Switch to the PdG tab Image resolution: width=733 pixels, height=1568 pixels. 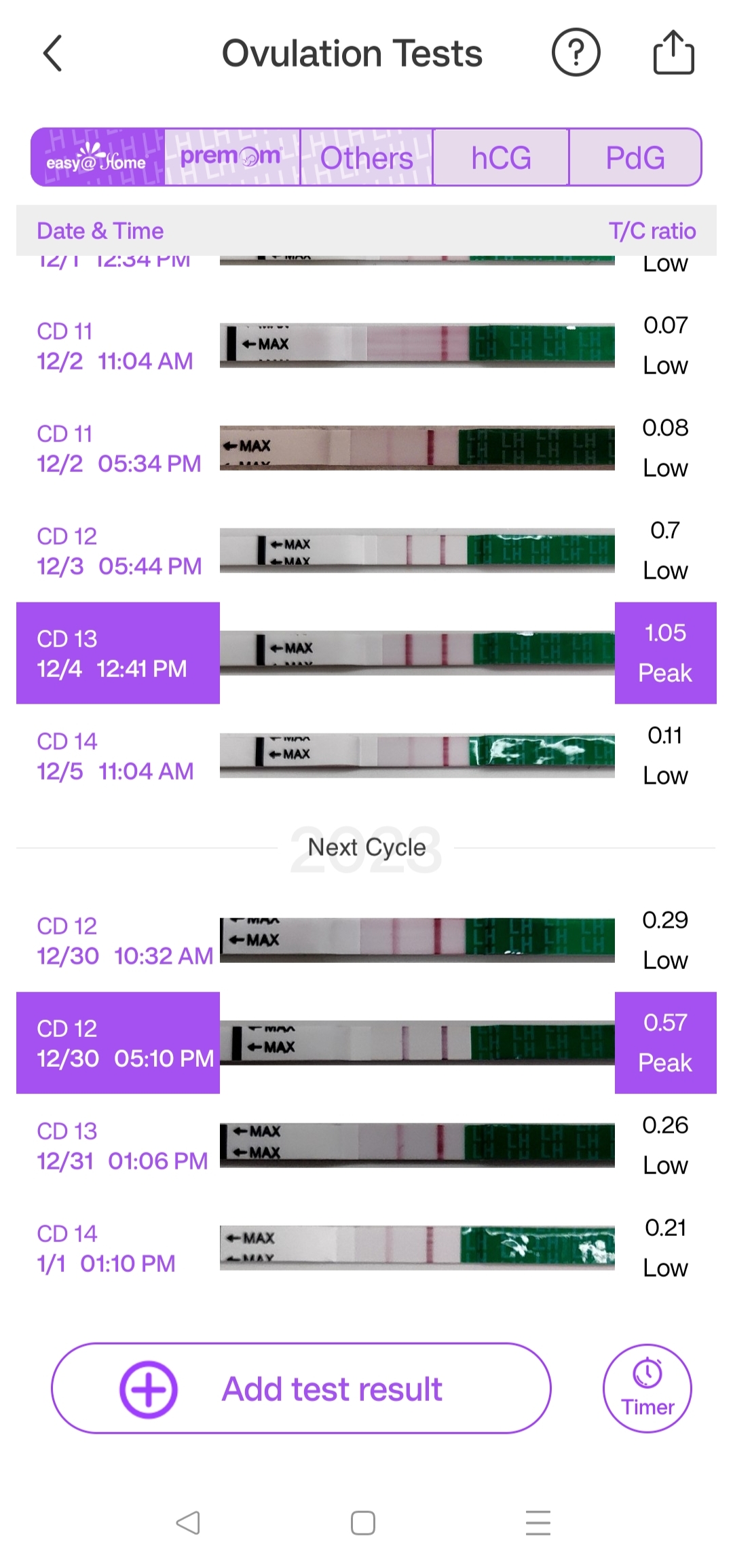point(635,158)
